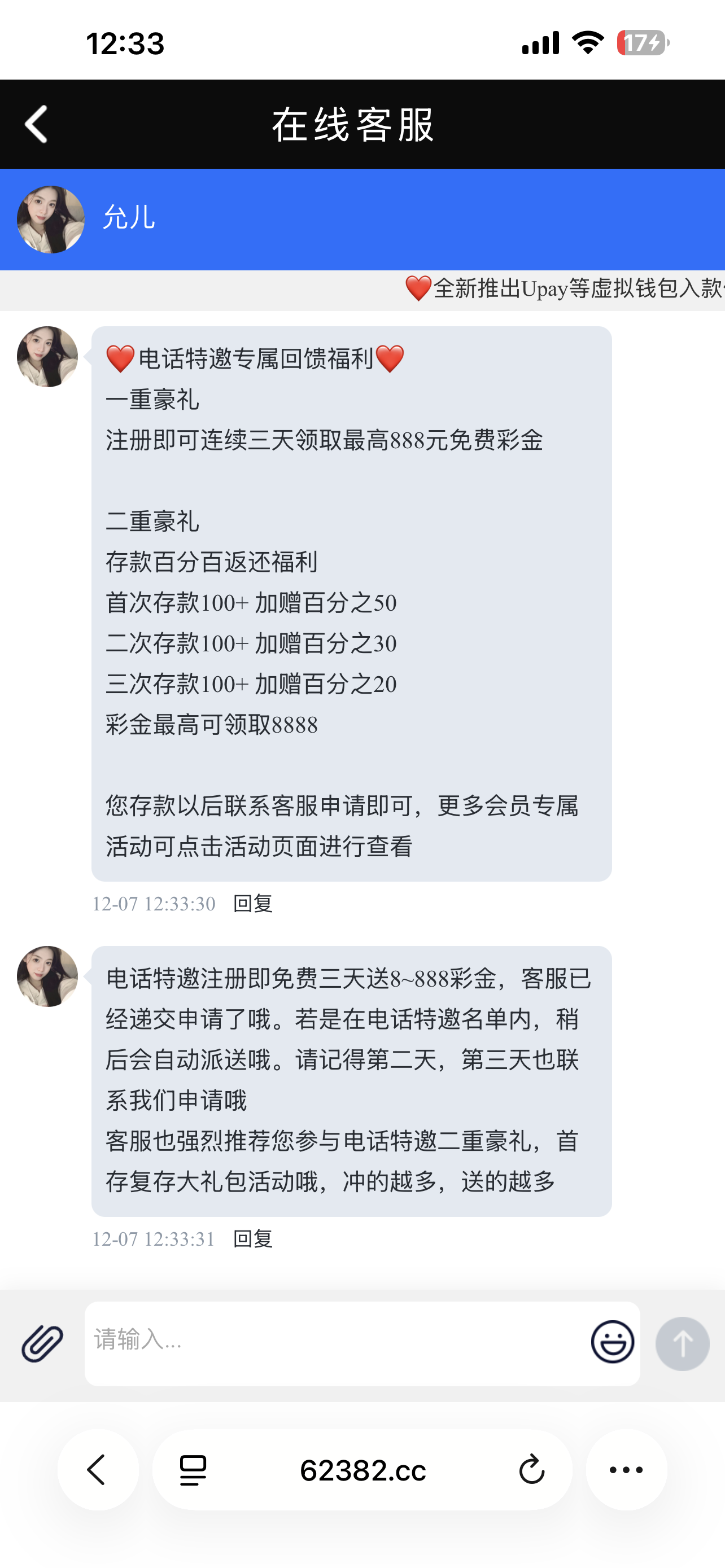The width and height of the screenshot is (725, 1568).
Task: Open the browser more menu
Action: [x=626, y=1470]
